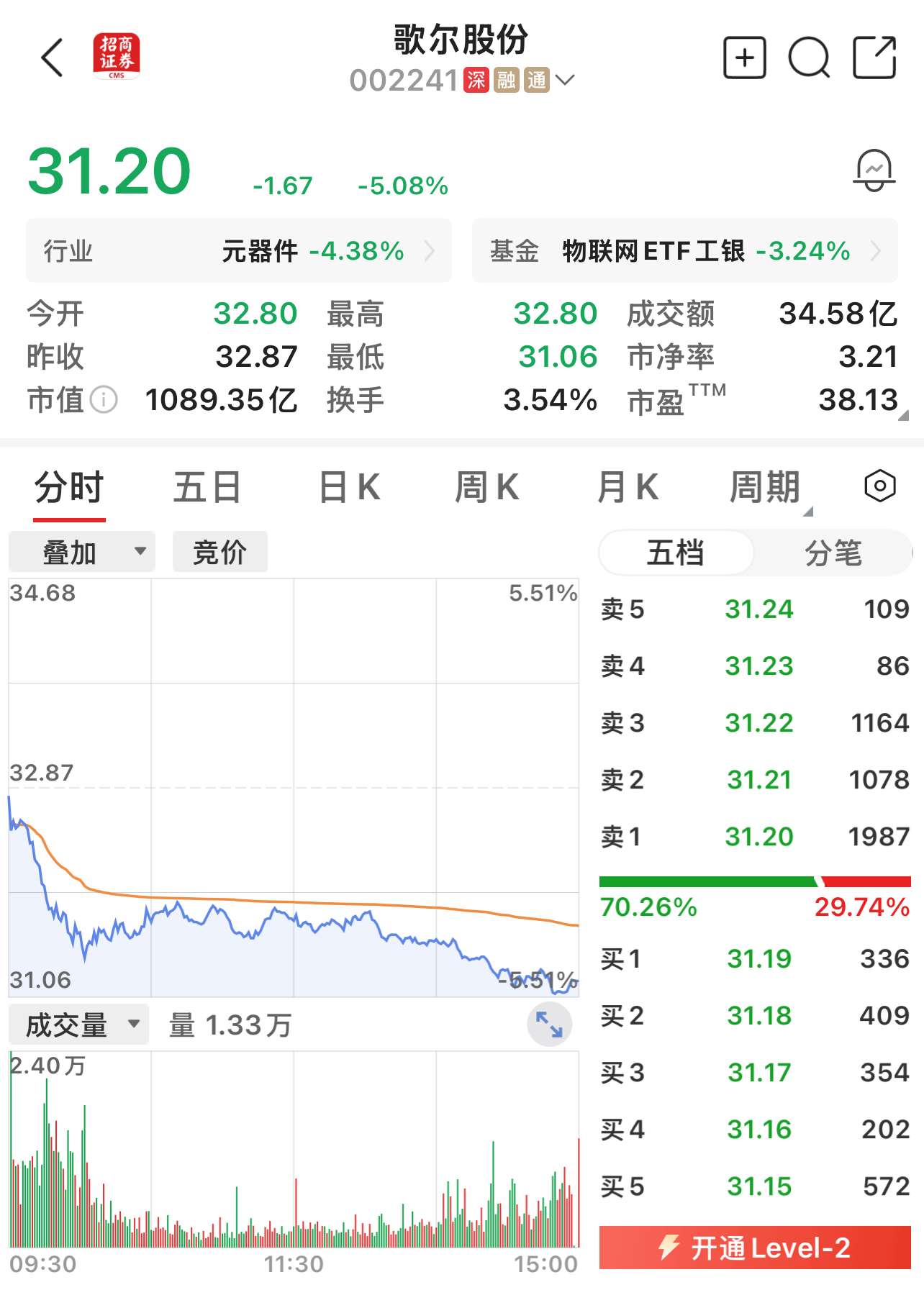924x1290 pixels.
Task: Go back using the top-left arrow
Action: (x=53, y=58)
